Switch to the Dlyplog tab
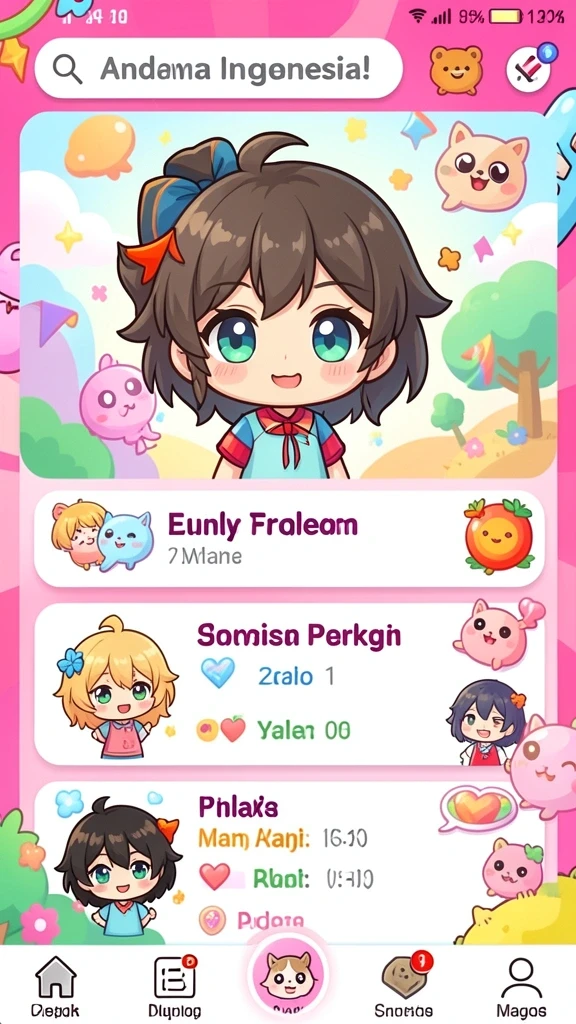 [174, 985]
